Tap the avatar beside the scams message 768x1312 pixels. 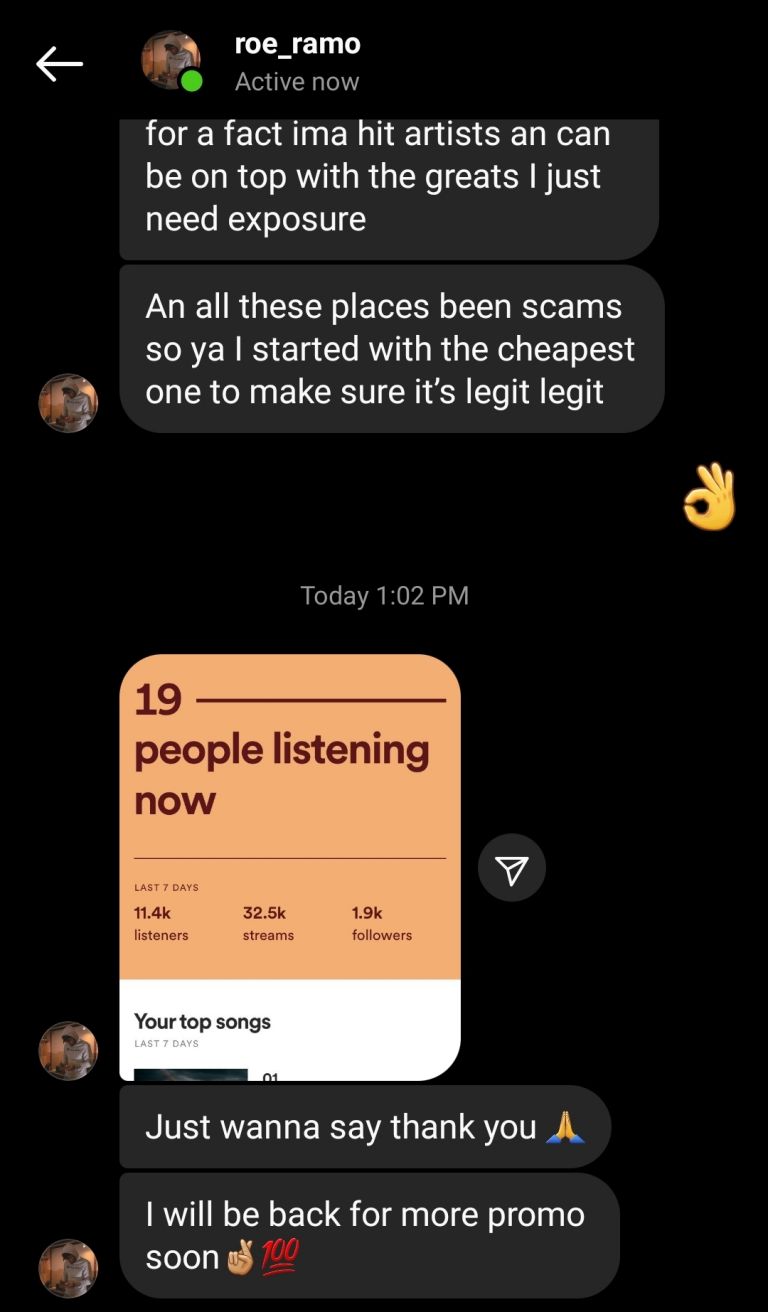pyautogui.click(x=68, y=403)
